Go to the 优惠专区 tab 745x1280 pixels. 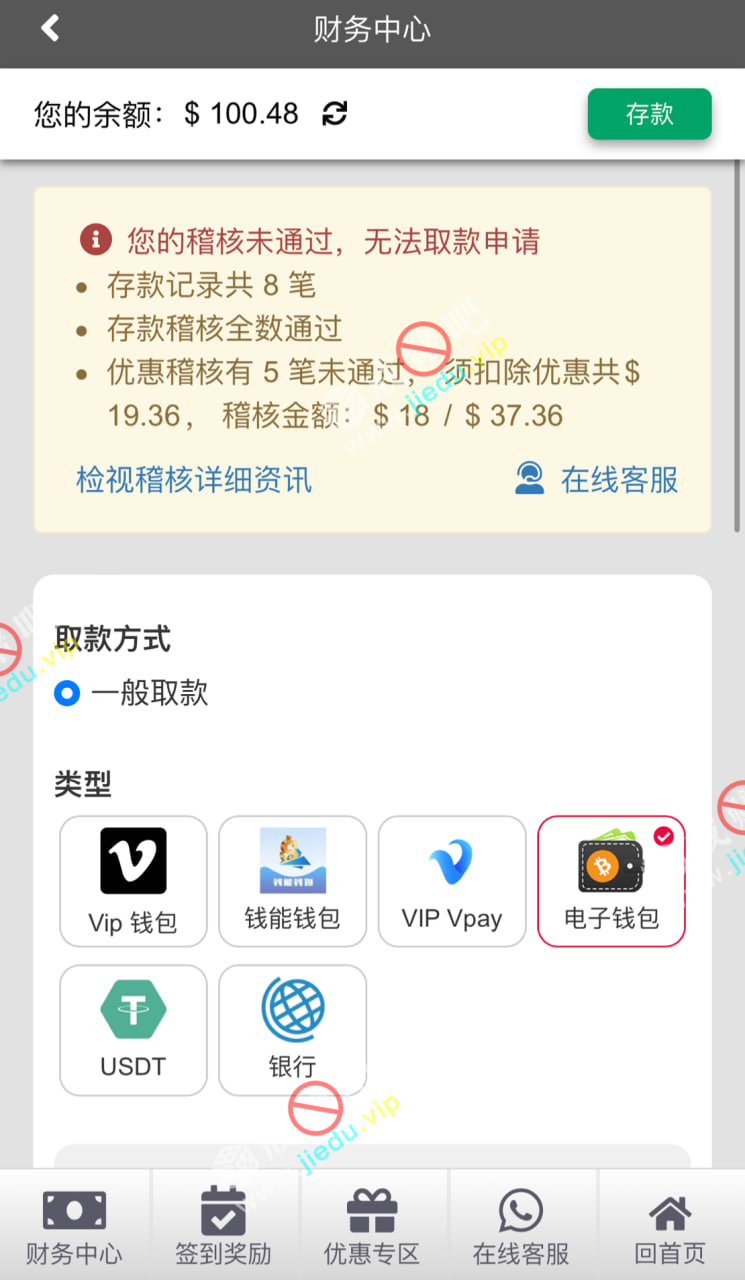click(x=372, y=1226)
